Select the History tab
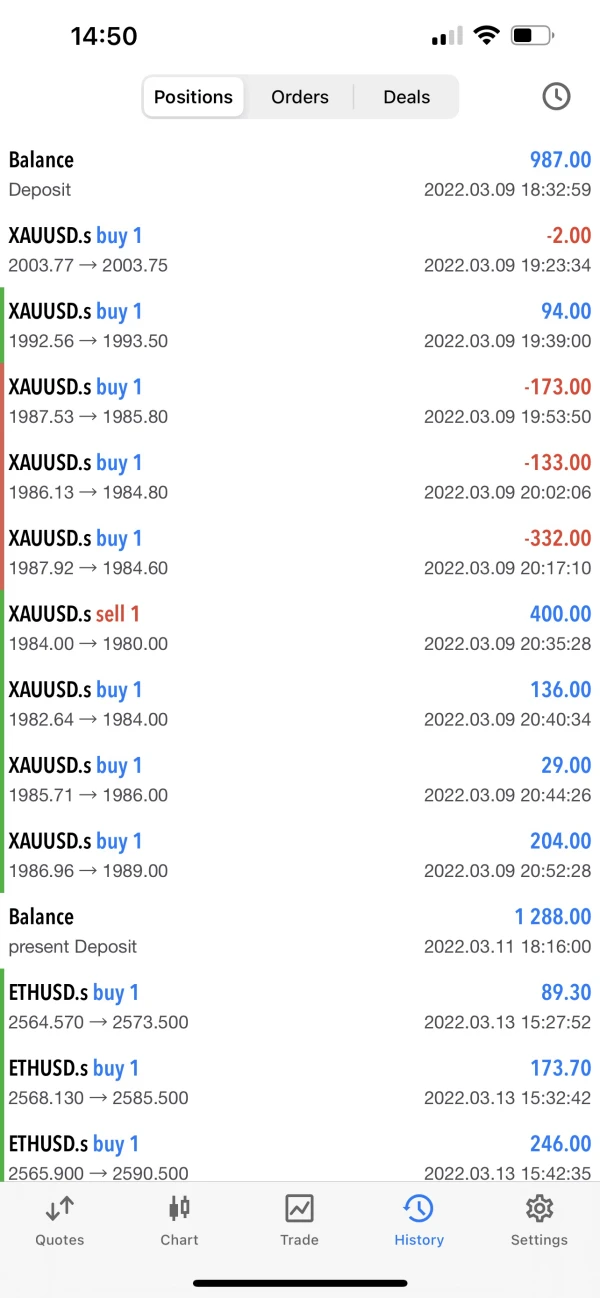This screenshot has height=1298, width=600. tap(418, 1220)
